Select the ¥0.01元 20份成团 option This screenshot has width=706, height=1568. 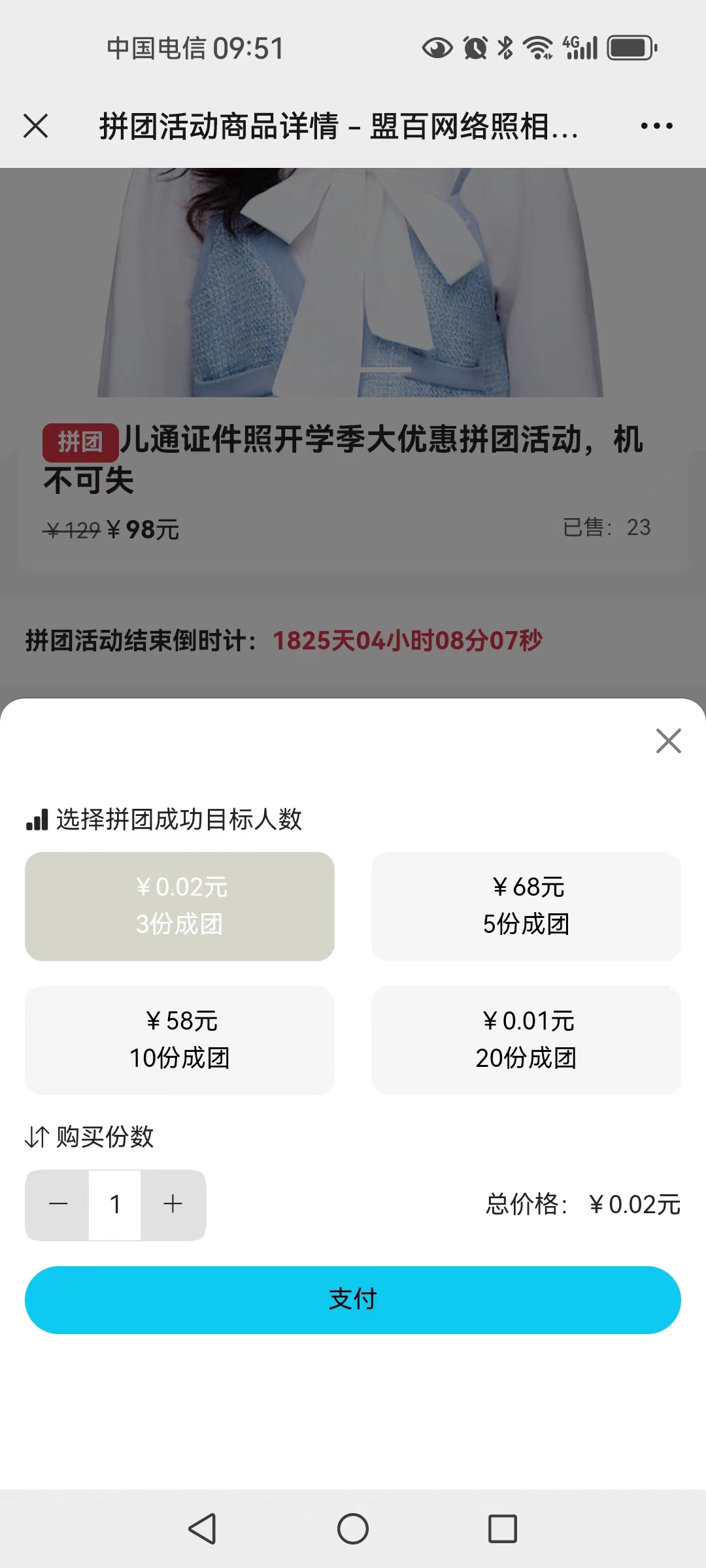[526, 1039]
